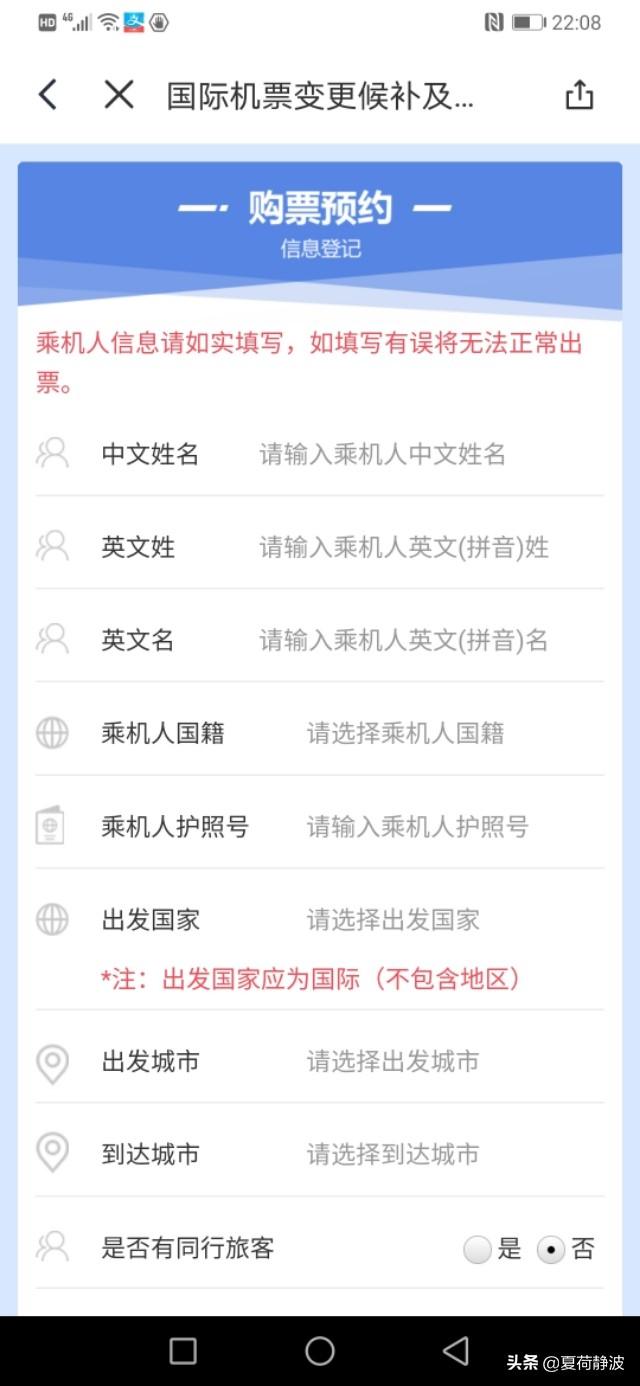Open recent apps with the square button
640x1386 pixels.
point(183,1351)
